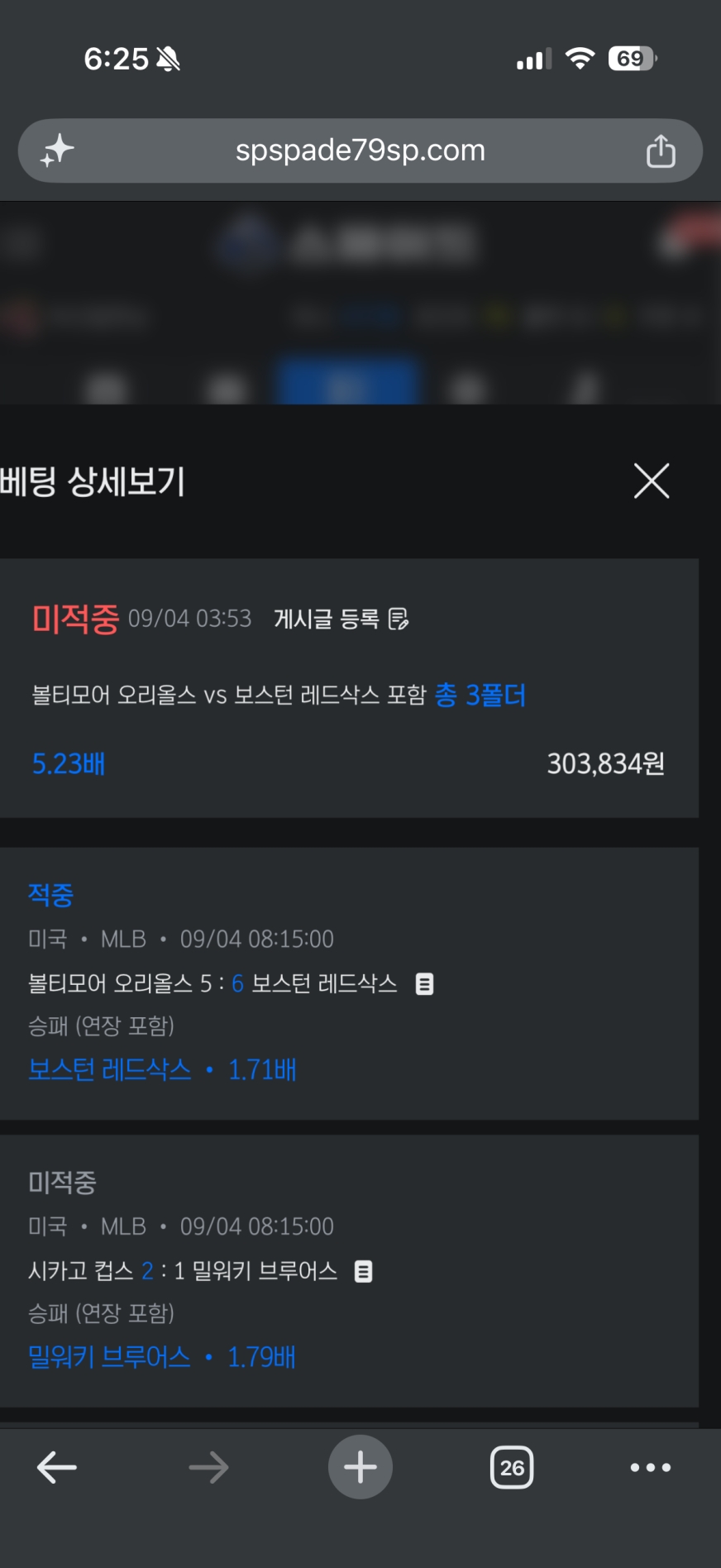Tap the 게시글 등록 post button

pyautogui.click(x=341, y=619)
